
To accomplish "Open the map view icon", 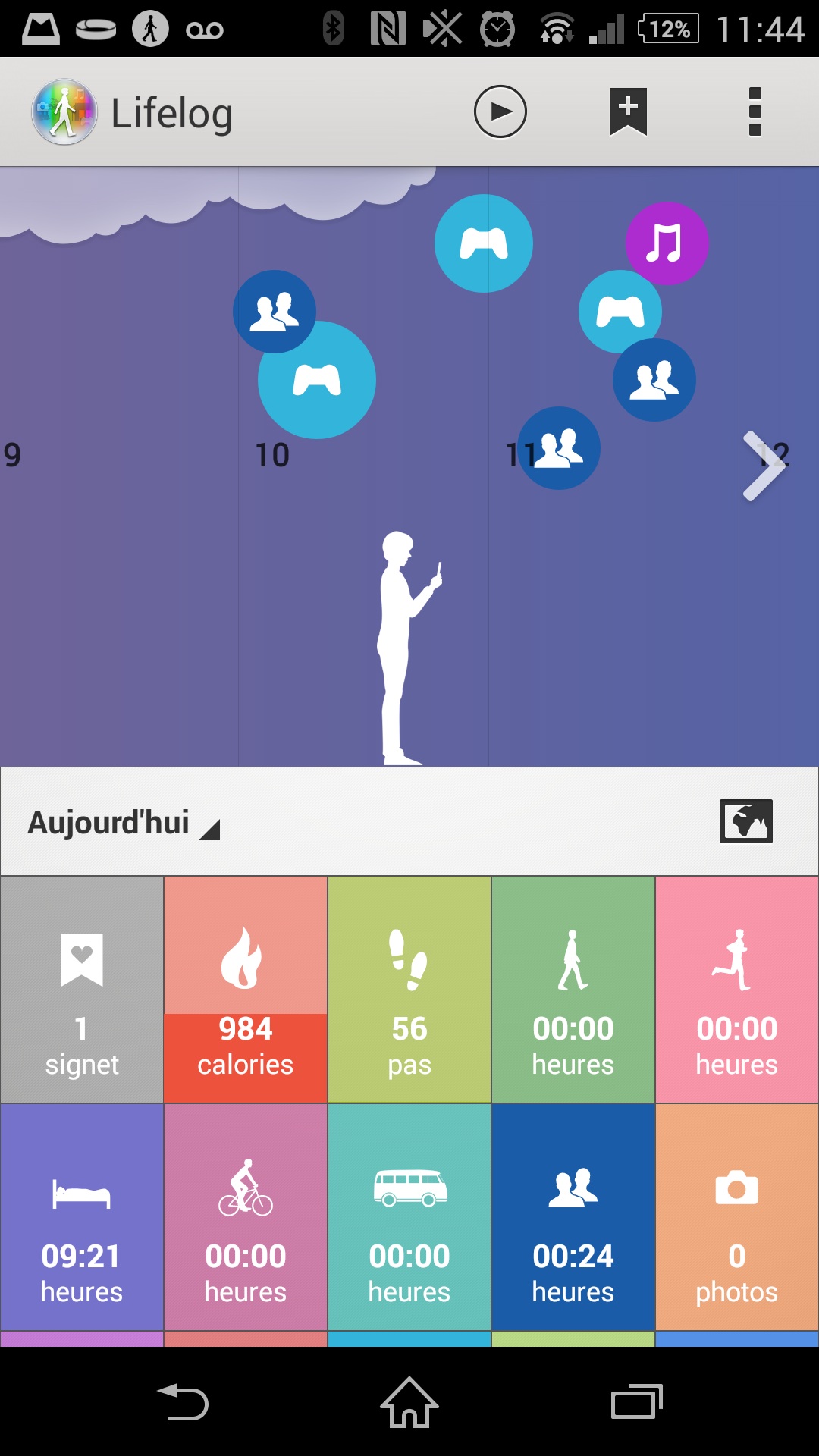I will pos(745,821).
